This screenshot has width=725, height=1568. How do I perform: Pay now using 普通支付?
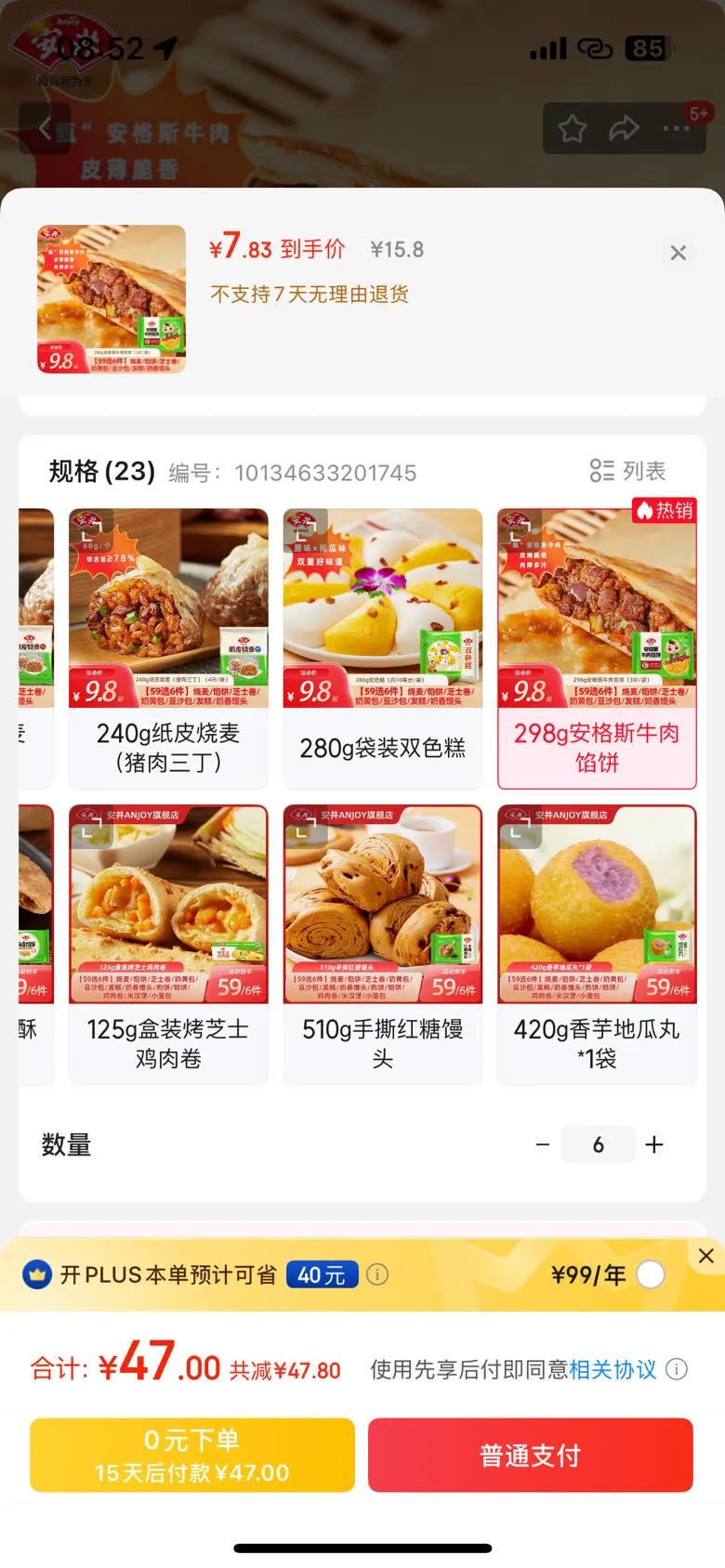click(x=531, y=1455)
